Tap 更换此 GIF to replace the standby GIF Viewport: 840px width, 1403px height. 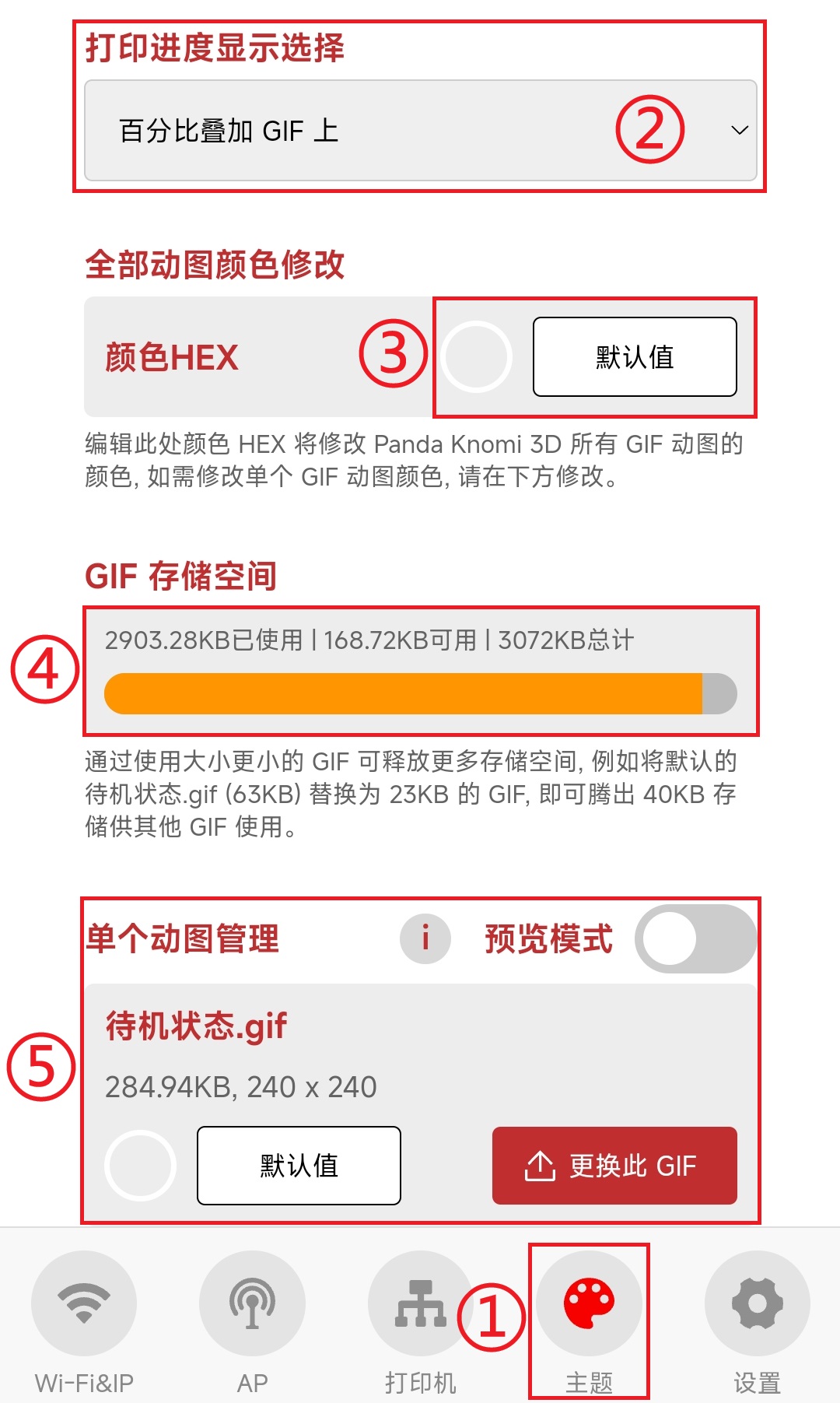pyautogui.click(x=614, y=1165)
